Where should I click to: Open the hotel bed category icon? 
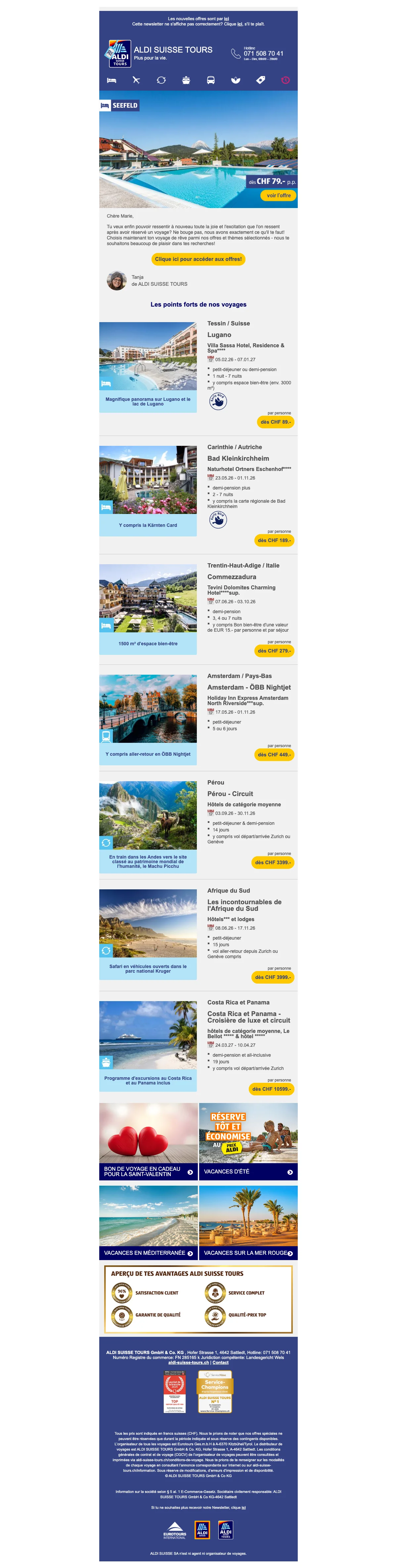[111, 80]
